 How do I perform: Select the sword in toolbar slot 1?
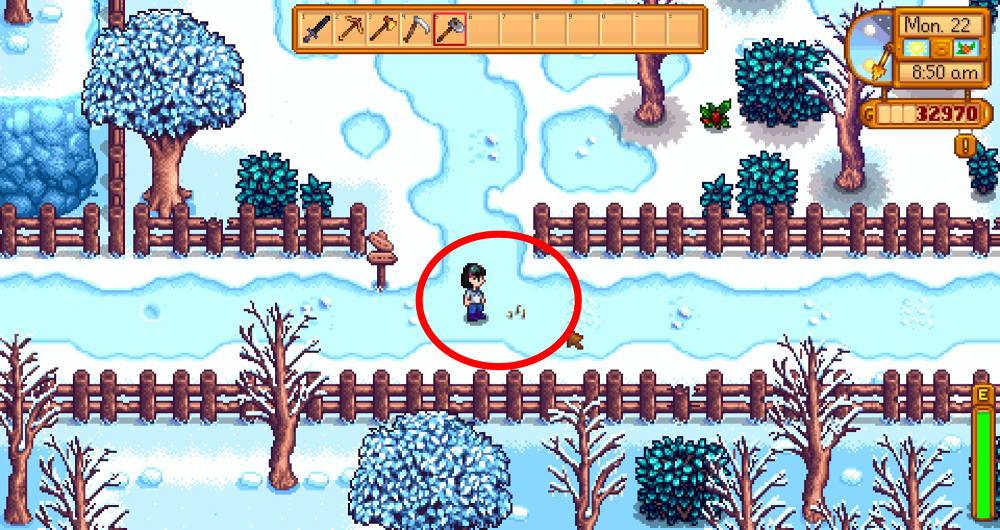coord(317,28)
